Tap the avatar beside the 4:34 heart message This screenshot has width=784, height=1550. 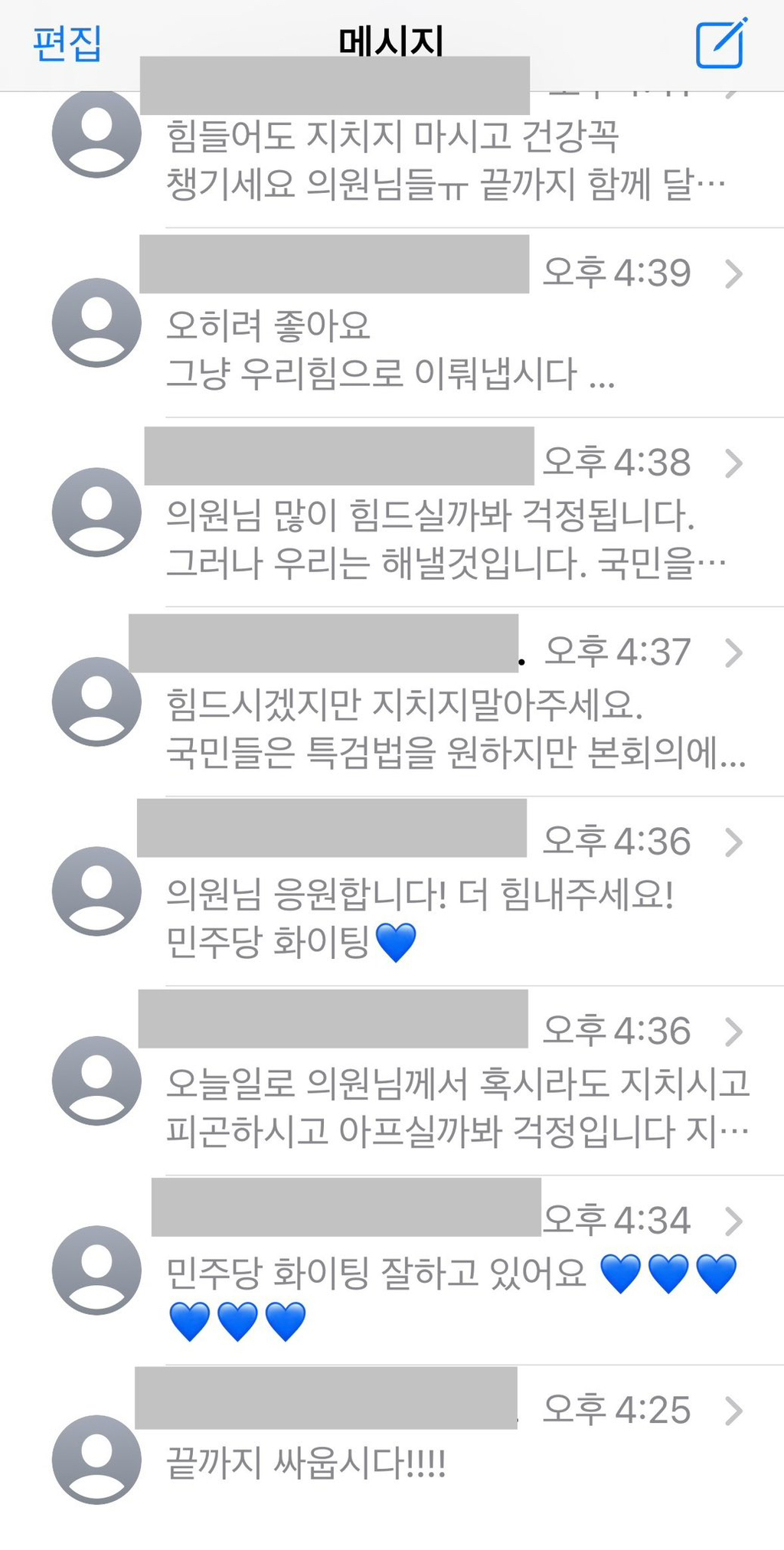click(95, 1271)
